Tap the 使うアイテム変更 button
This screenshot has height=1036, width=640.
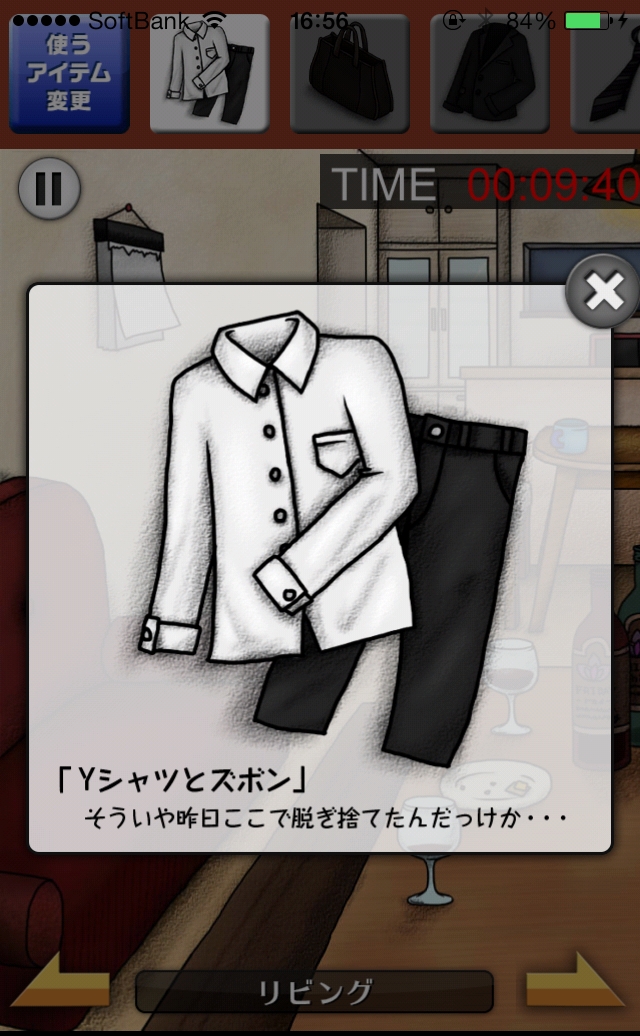point(69,73)
